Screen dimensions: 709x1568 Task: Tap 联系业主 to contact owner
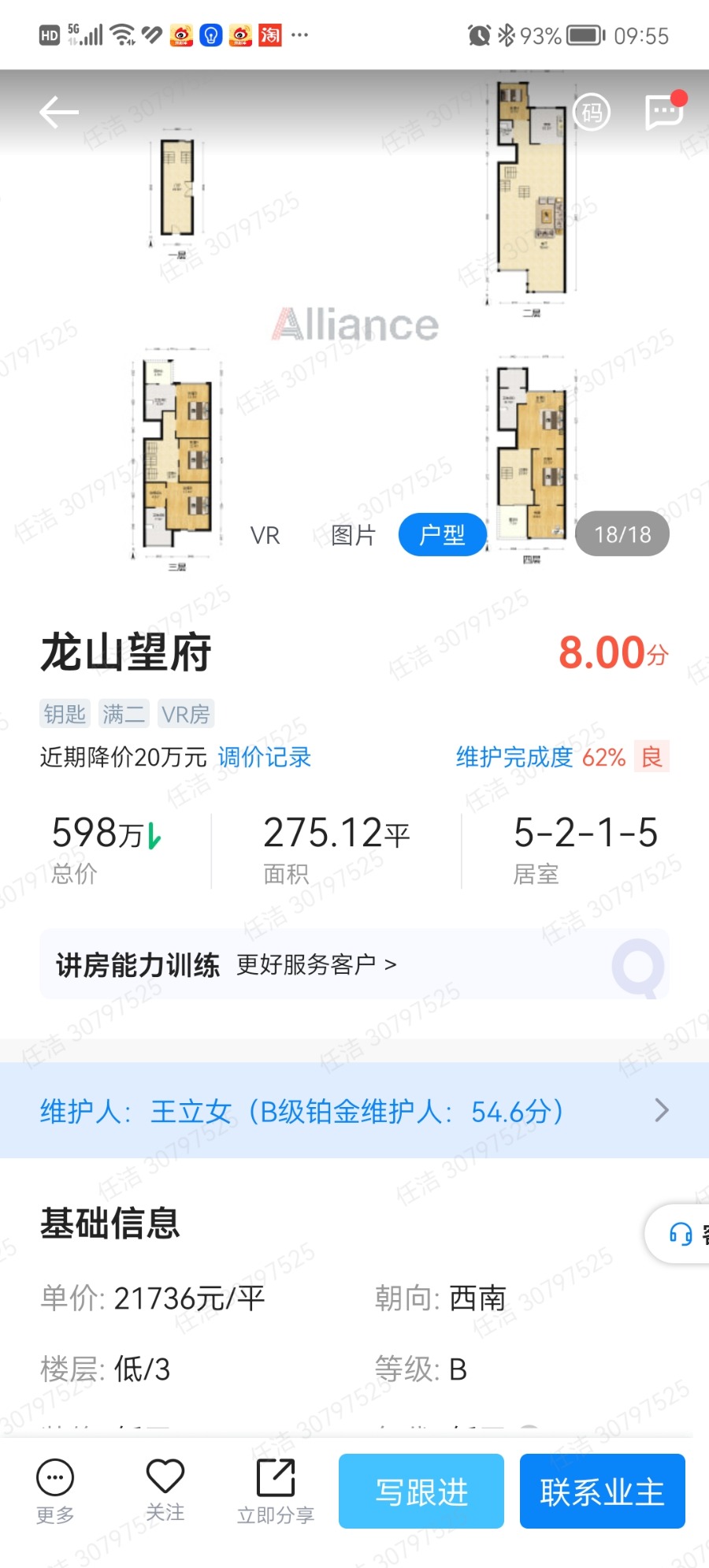click(x=603, y=1491)
